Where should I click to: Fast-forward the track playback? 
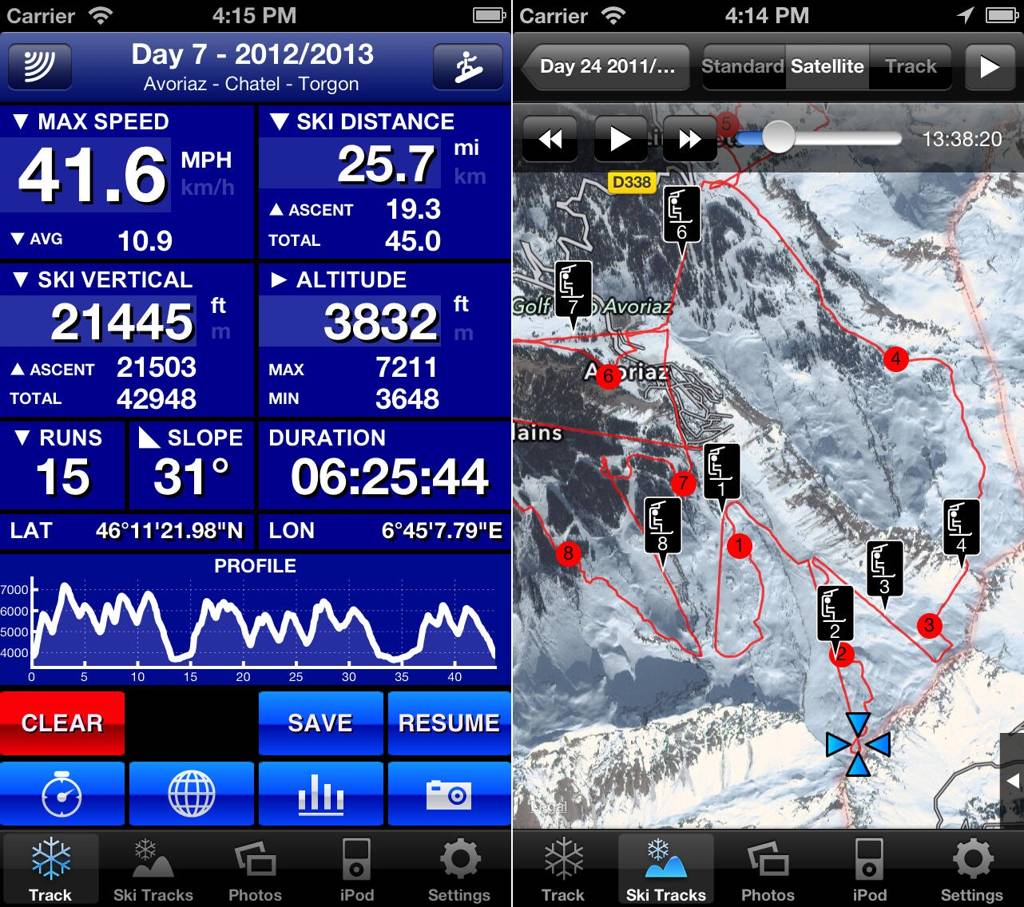point(690,139)
